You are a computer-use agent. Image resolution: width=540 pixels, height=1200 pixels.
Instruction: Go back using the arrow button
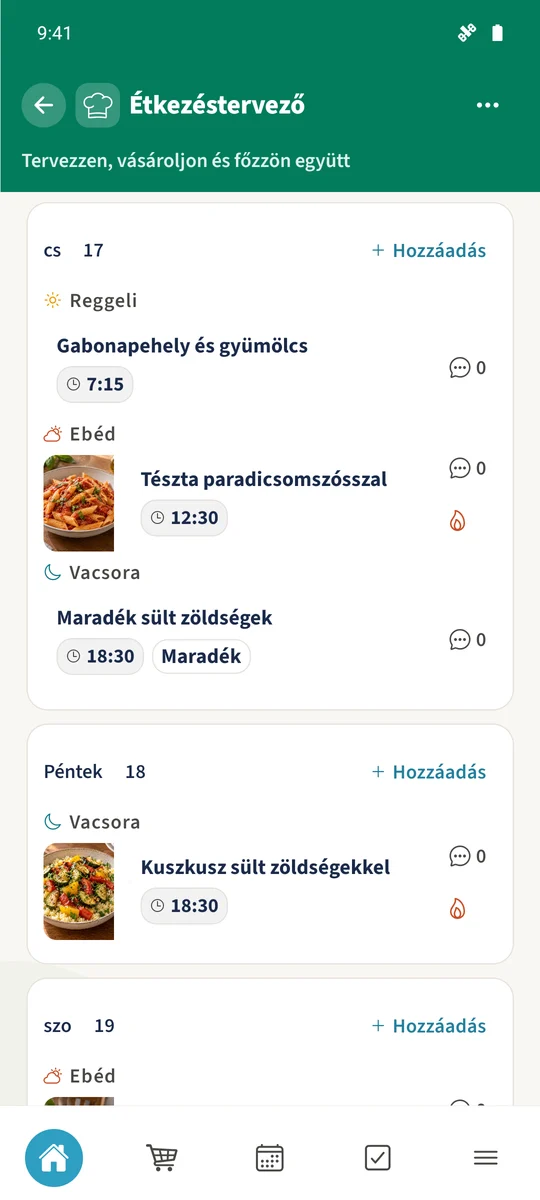[x=44, y=105]
